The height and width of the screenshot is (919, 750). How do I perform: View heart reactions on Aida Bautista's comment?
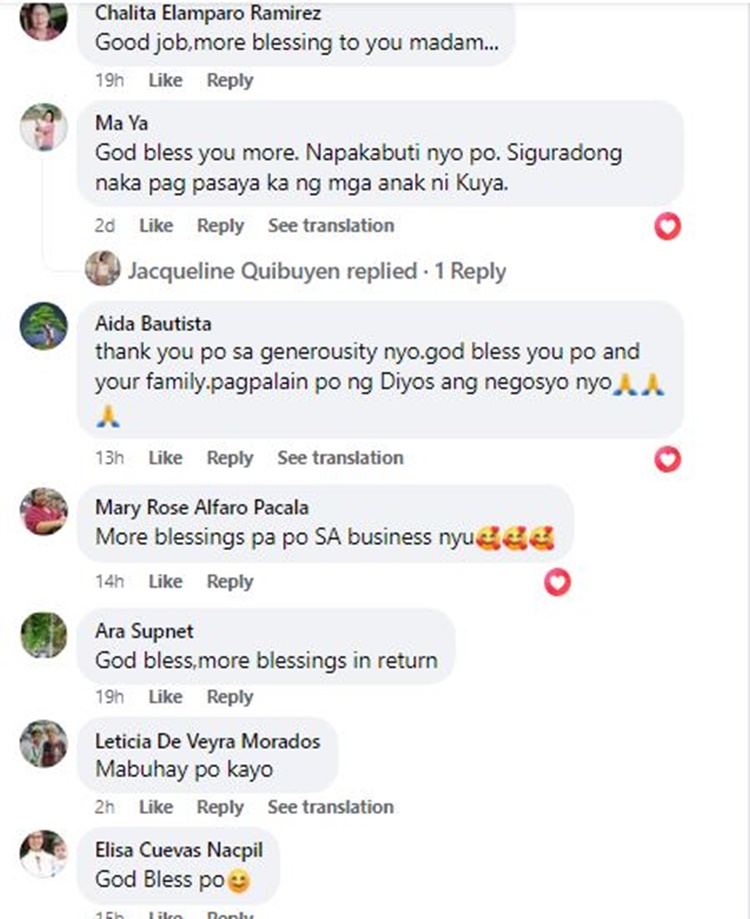coord(667,459)
